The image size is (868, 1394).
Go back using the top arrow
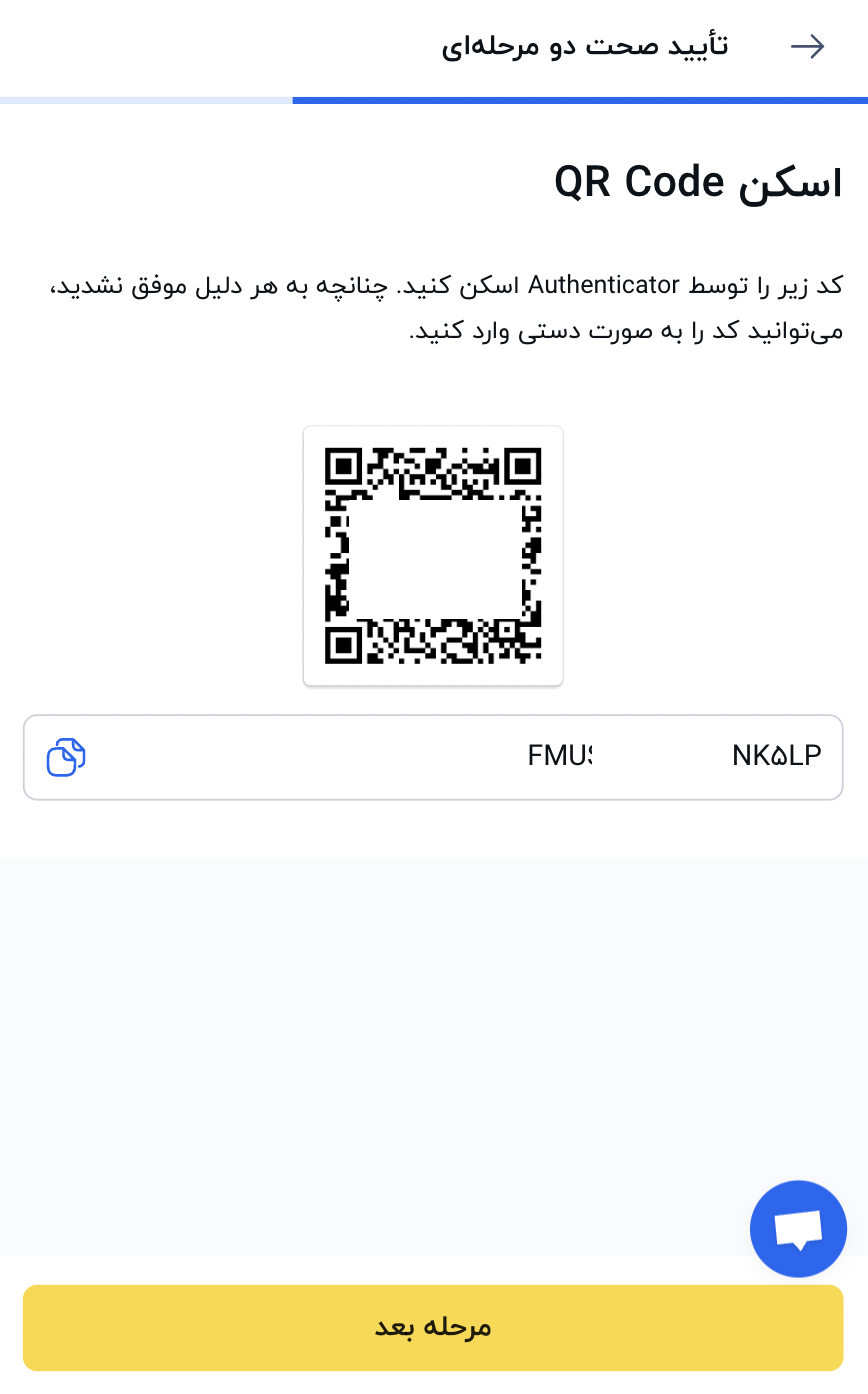[807, 47]
